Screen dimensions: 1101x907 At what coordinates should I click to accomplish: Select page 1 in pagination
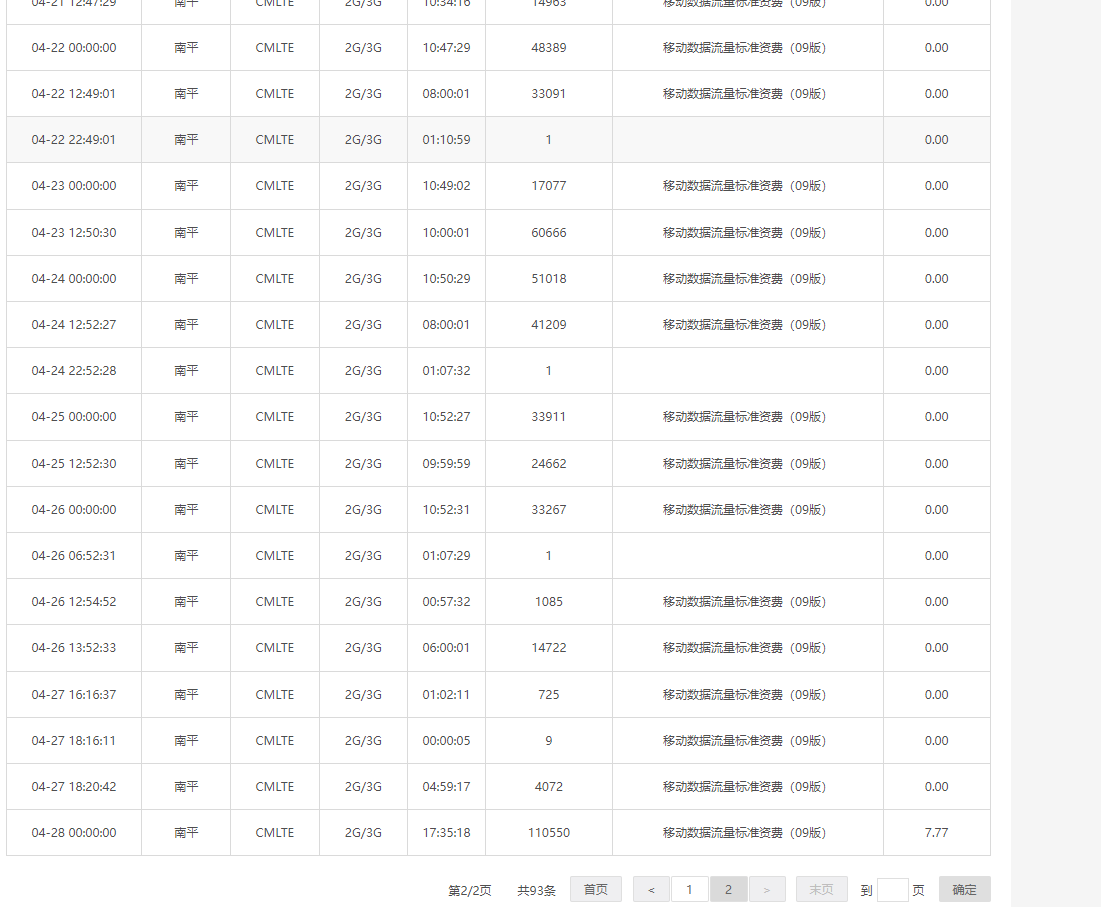(x=690, y=889)
